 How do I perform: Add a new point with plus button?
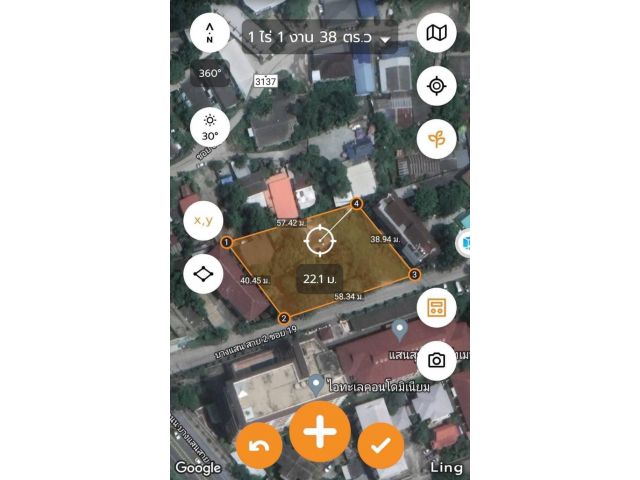coord(320,432)
